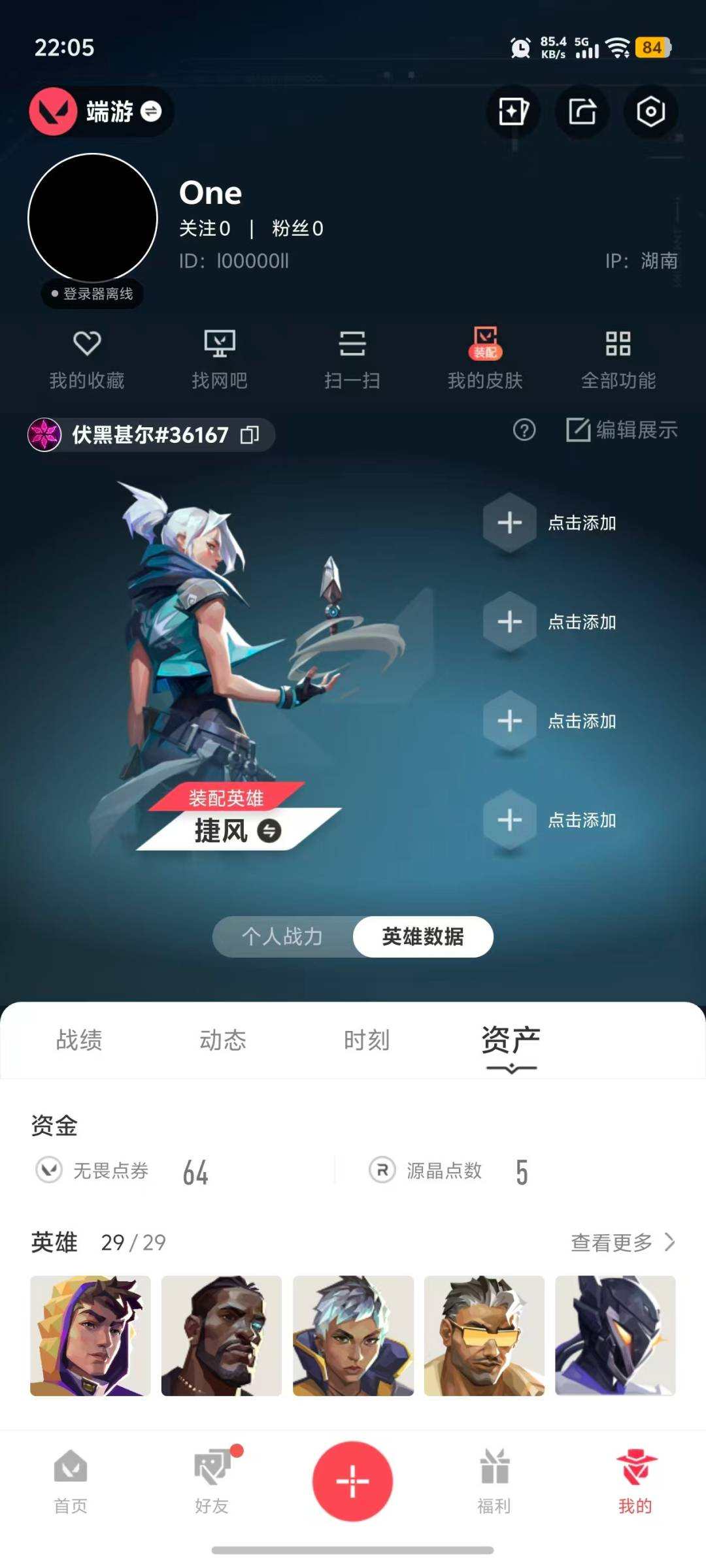Expand 查看更多 to see all heroes
The height and width of the screenshot is (1568, 706).
(x=618, y=1243)
